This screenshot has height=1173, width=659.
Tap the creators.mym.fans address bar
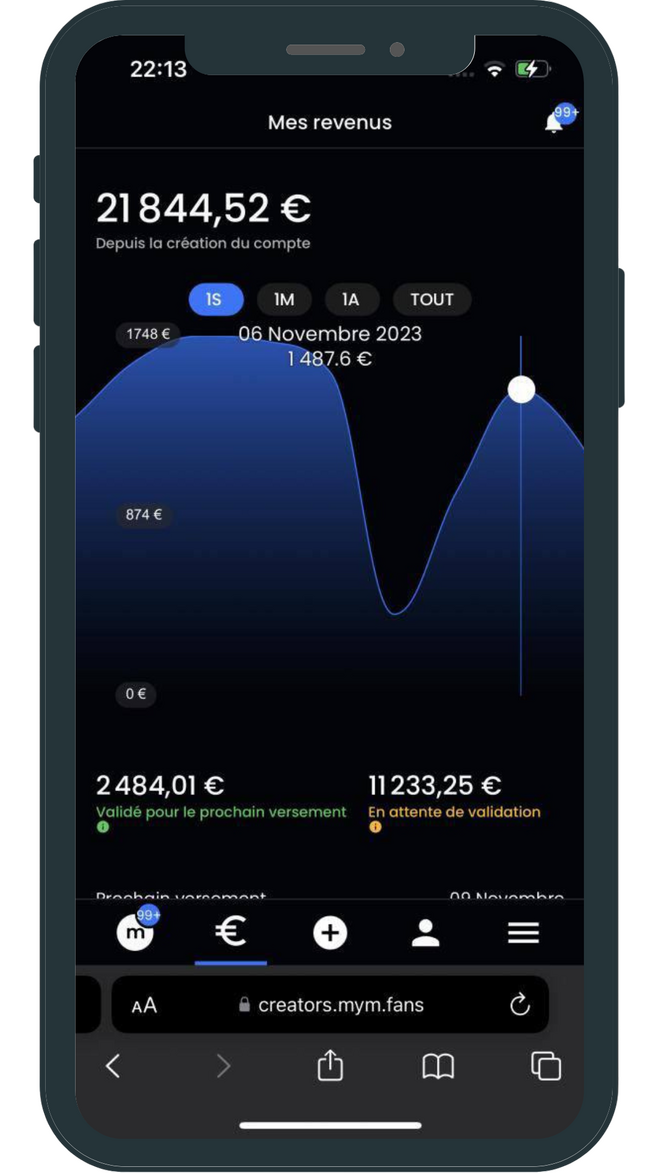point(340,1005)
